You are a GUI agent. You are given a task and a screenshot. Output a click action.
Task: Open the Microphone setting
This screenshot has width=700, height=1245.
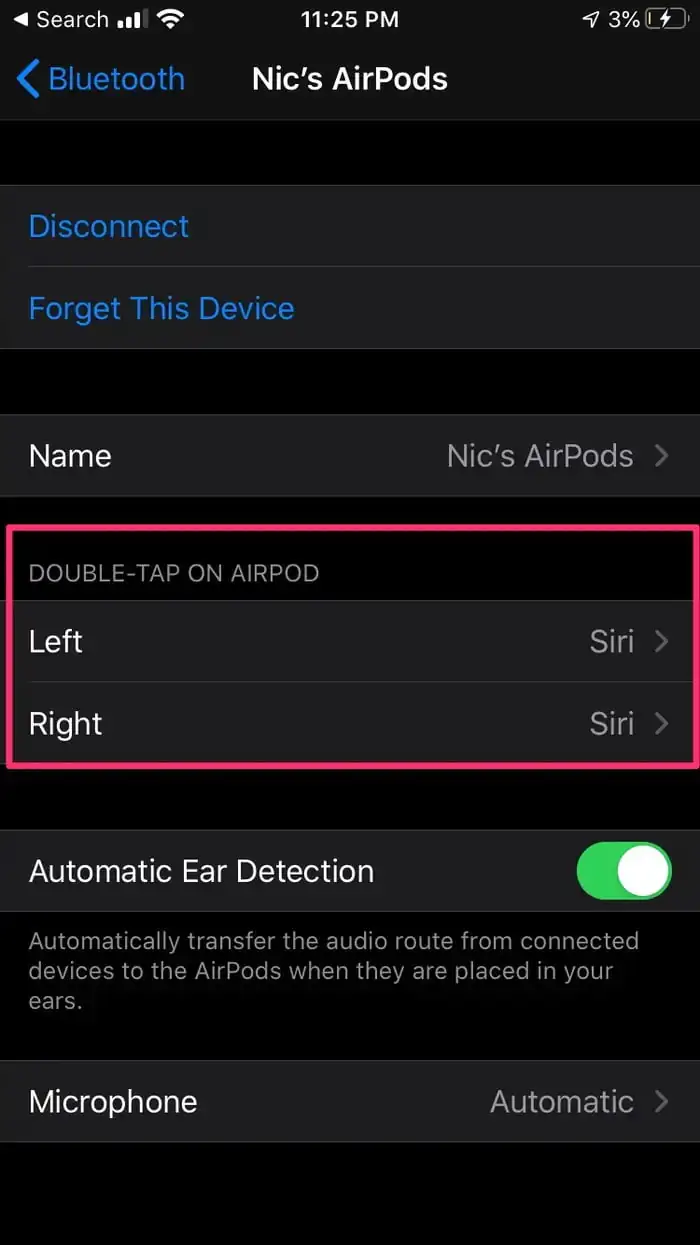coord(350,1101)
